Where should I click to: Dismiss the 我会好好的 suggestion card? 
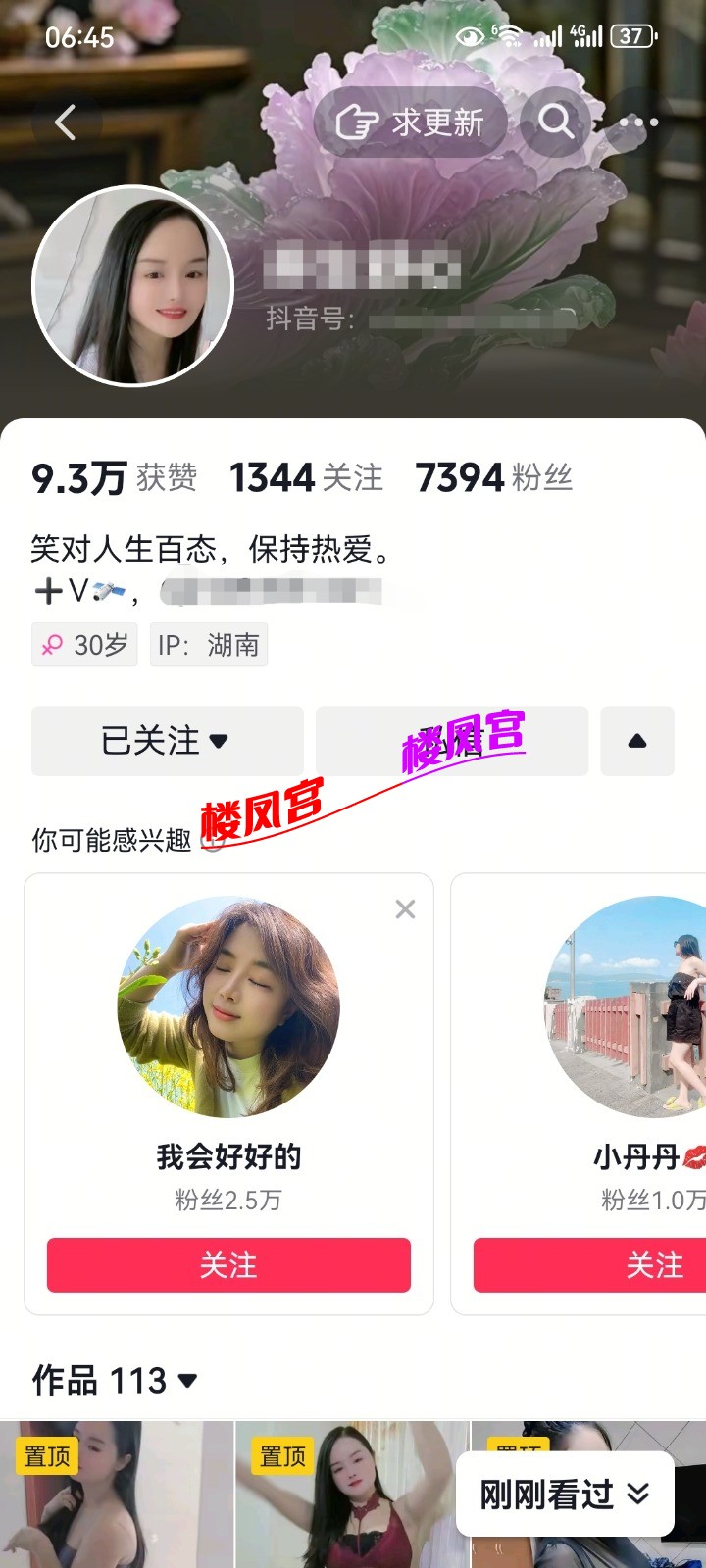click(x=405, y=909)
